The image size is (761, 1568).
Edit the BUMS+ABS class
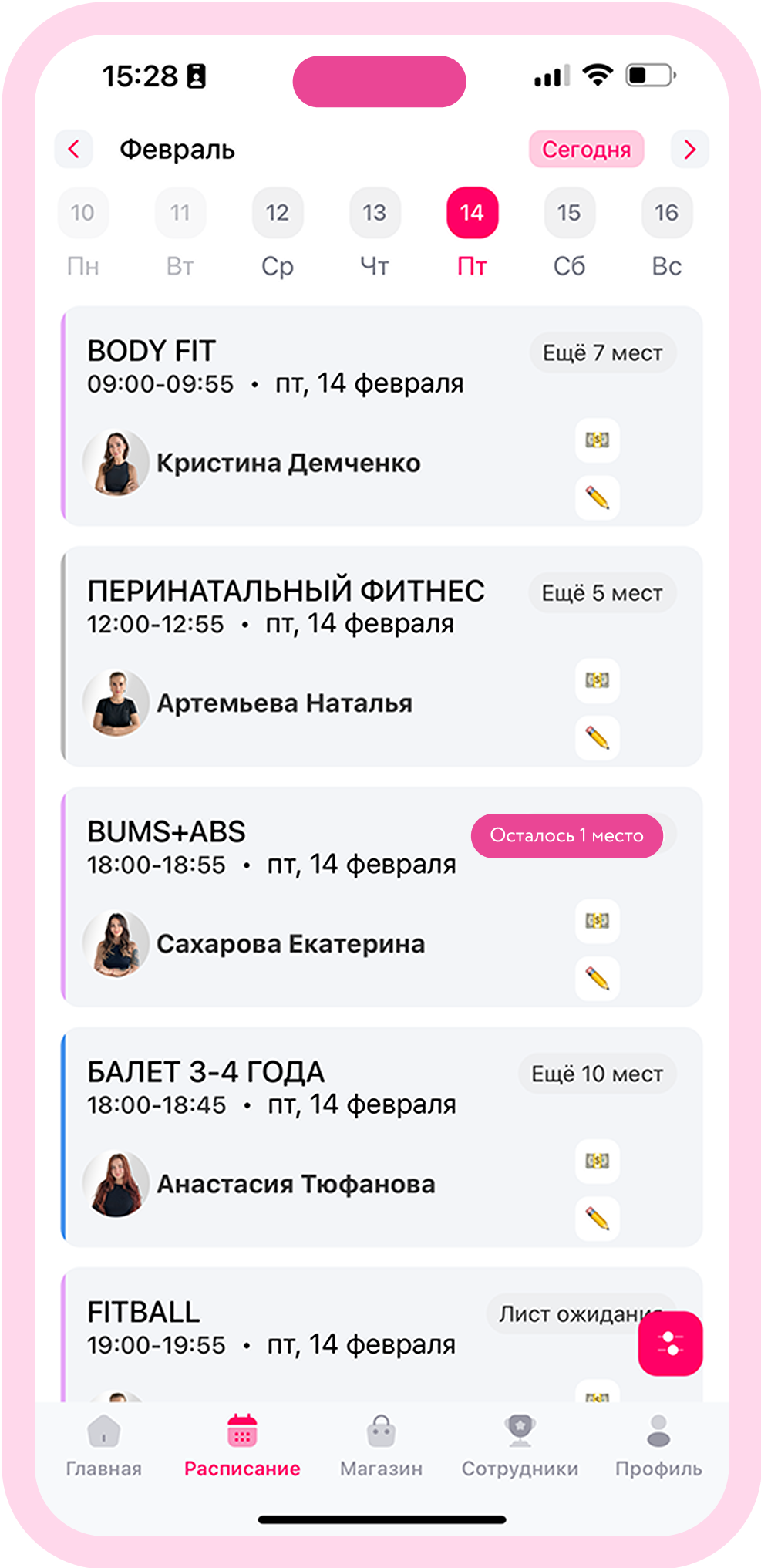(598, 978)
